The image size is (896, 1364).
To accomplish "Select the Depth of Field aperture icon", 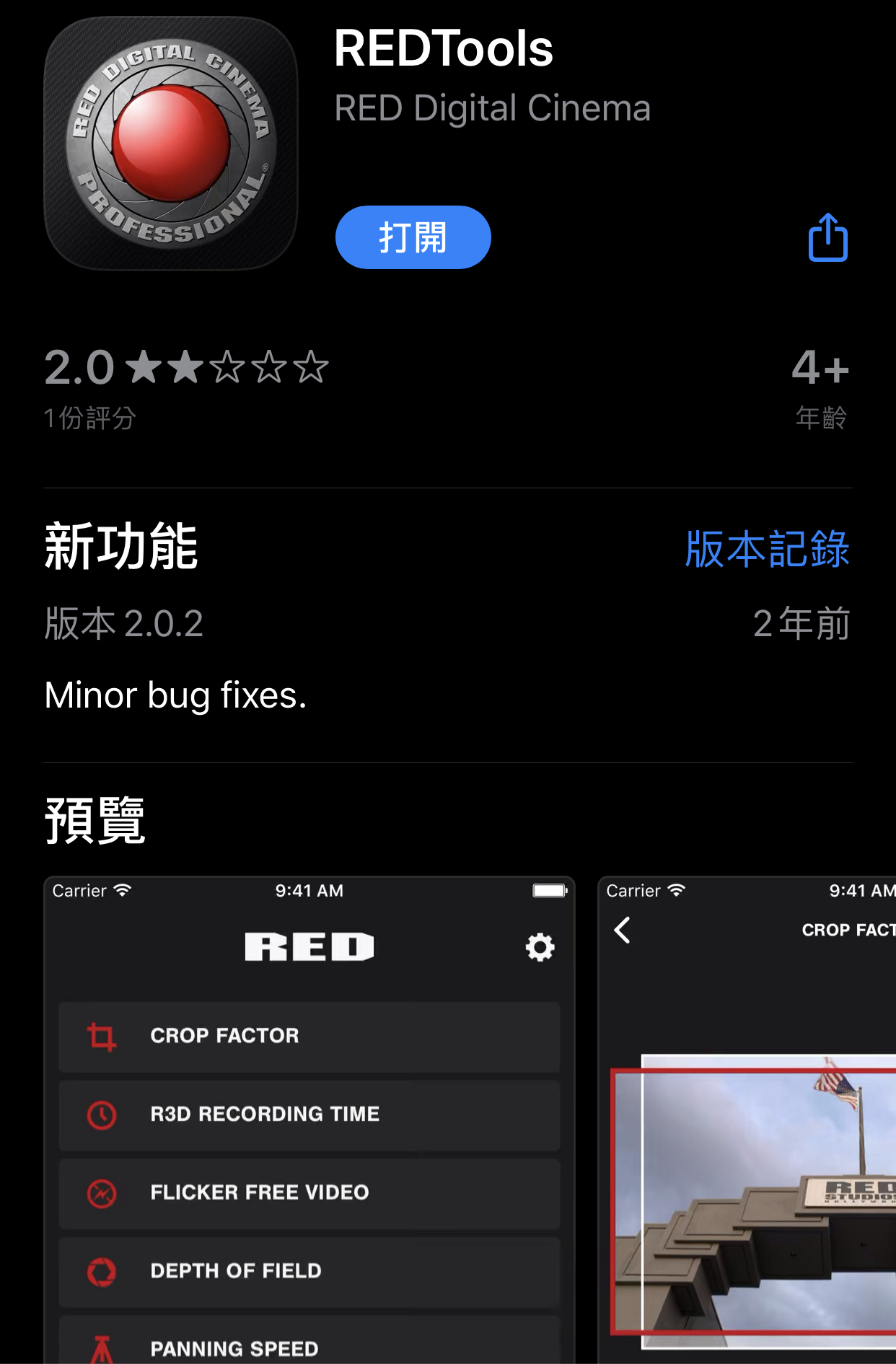I will 103,1272.
